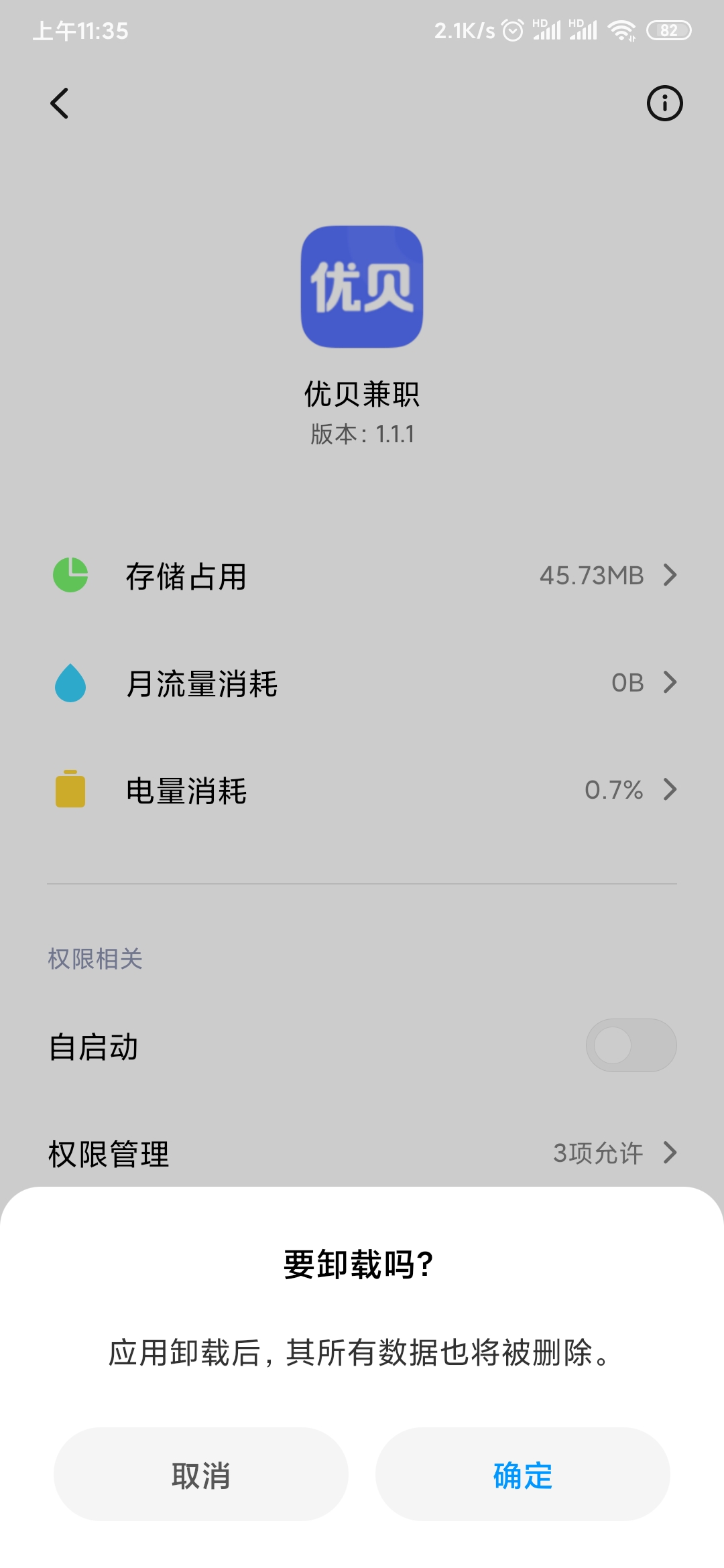Screen dimensions: 724x1568
Task: Open 月流量消耗 data usage details
Action: pyautogui.click(x=362, y=683)
